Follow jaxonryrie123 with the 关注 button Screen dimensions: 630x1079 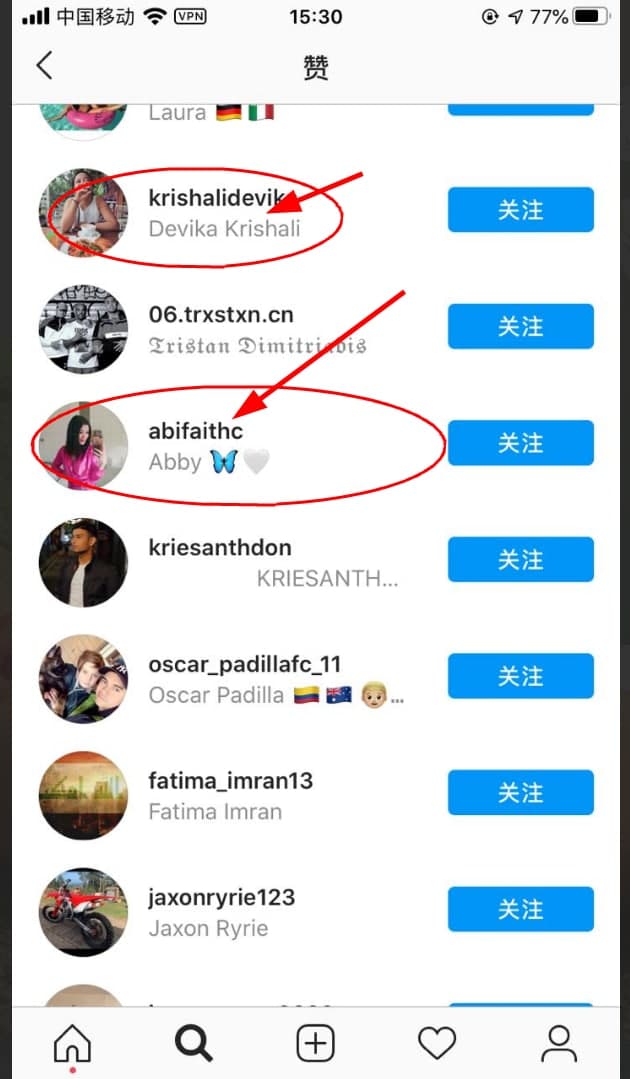tap(520, 909)
